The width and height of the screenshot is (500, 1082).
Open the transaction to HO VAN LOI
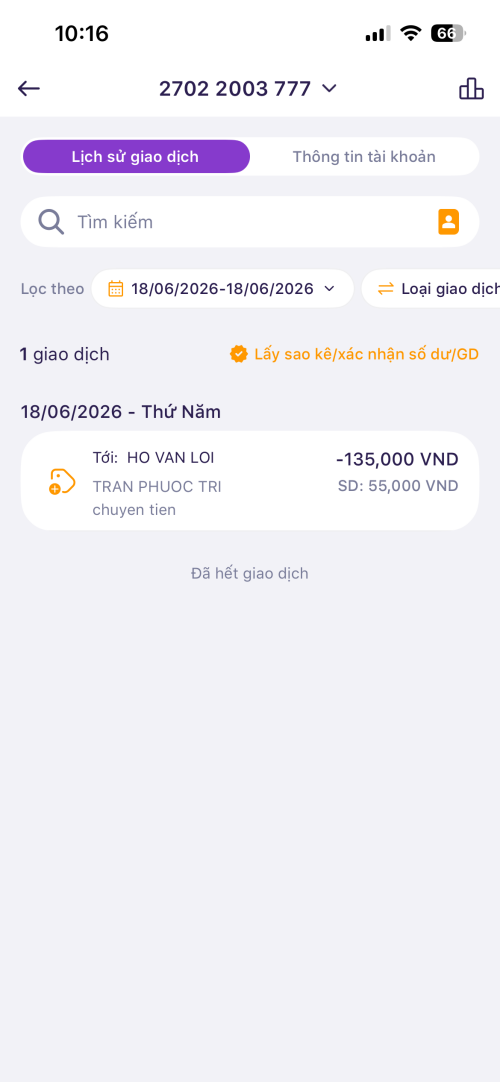click(250, 480)
